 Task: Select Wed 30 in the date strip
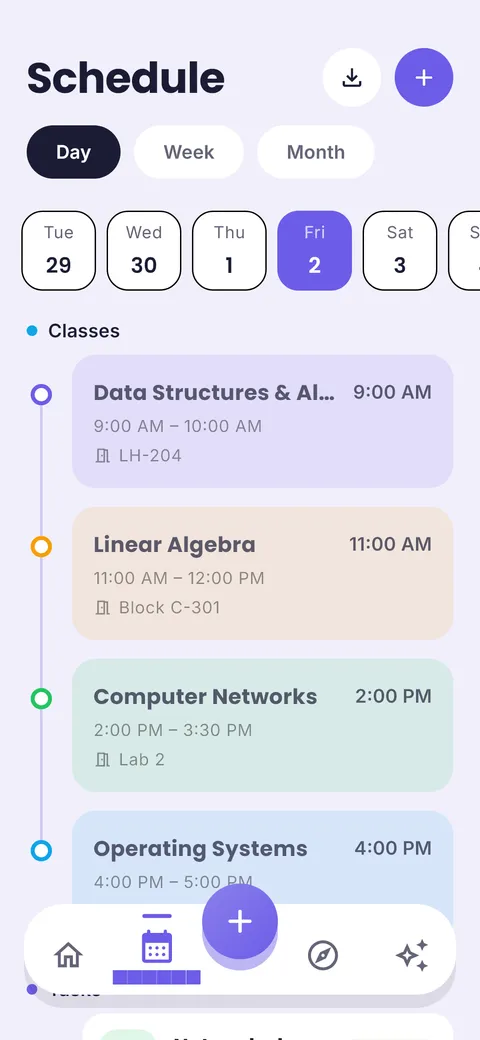[144, 251]
